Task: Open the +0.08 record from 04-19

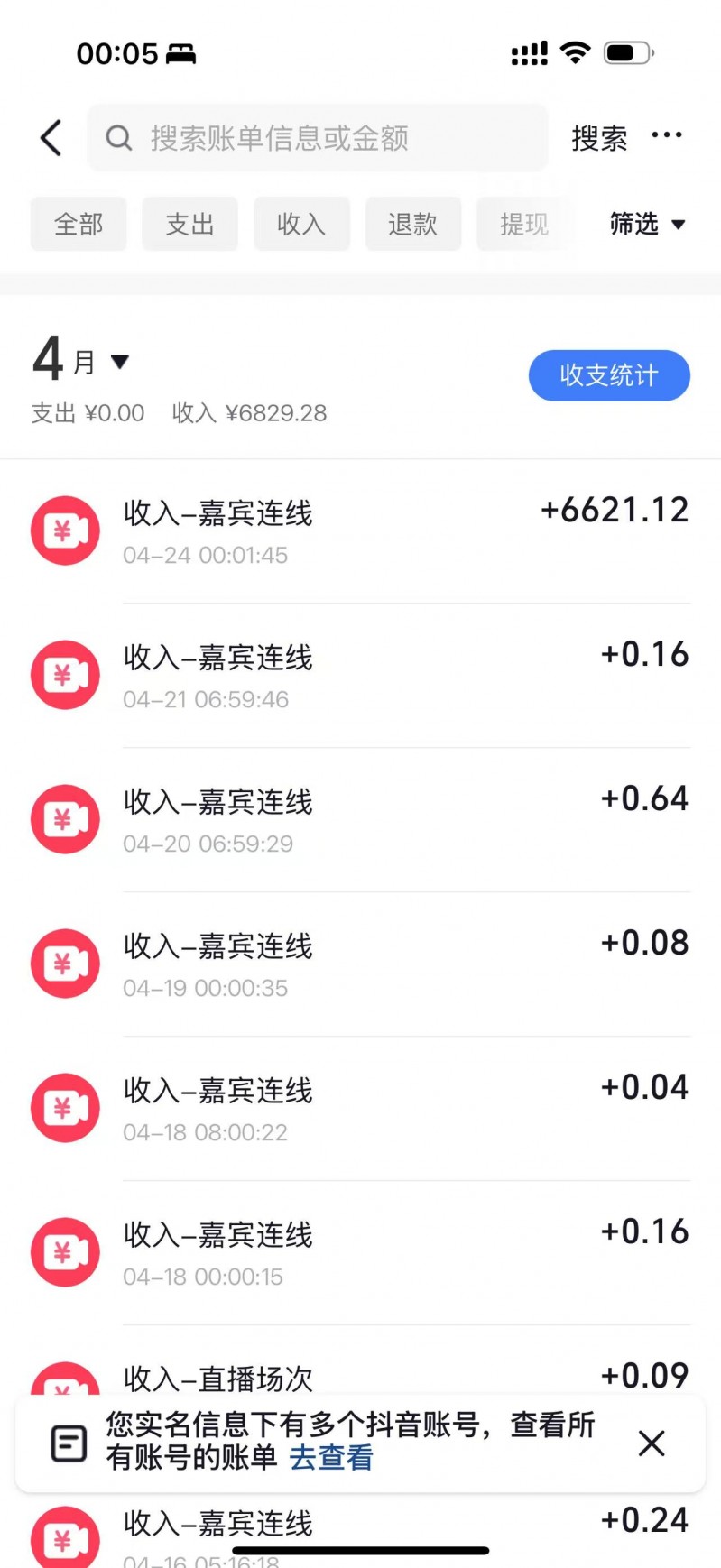Action: (361, 964)
